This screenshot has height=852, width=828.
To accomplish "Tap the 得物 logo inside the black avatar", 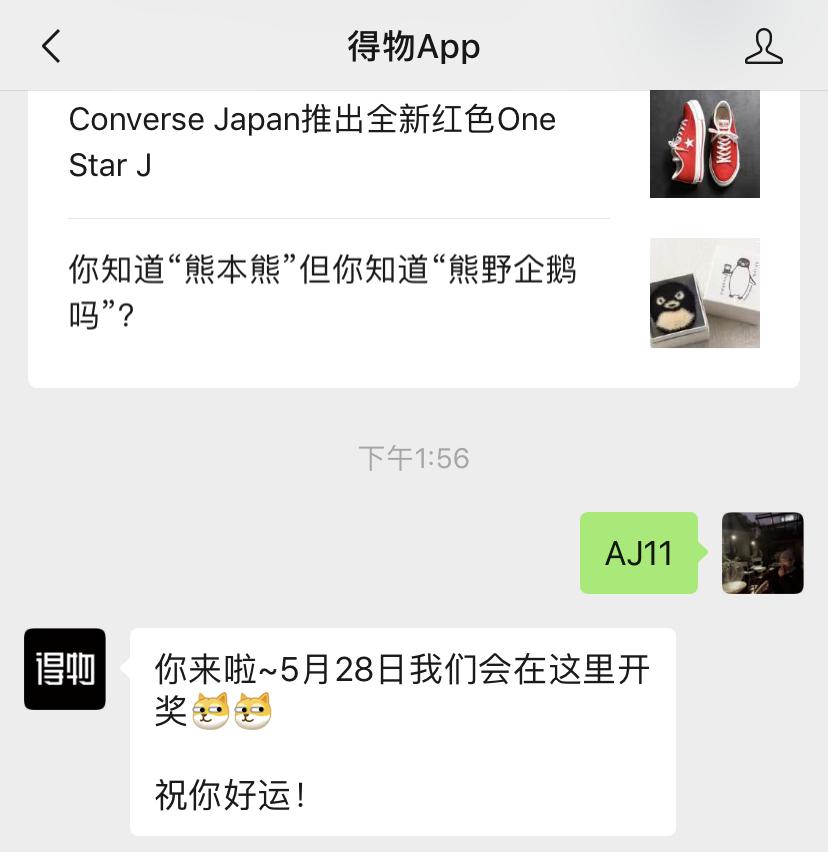I will click(64, 669).
